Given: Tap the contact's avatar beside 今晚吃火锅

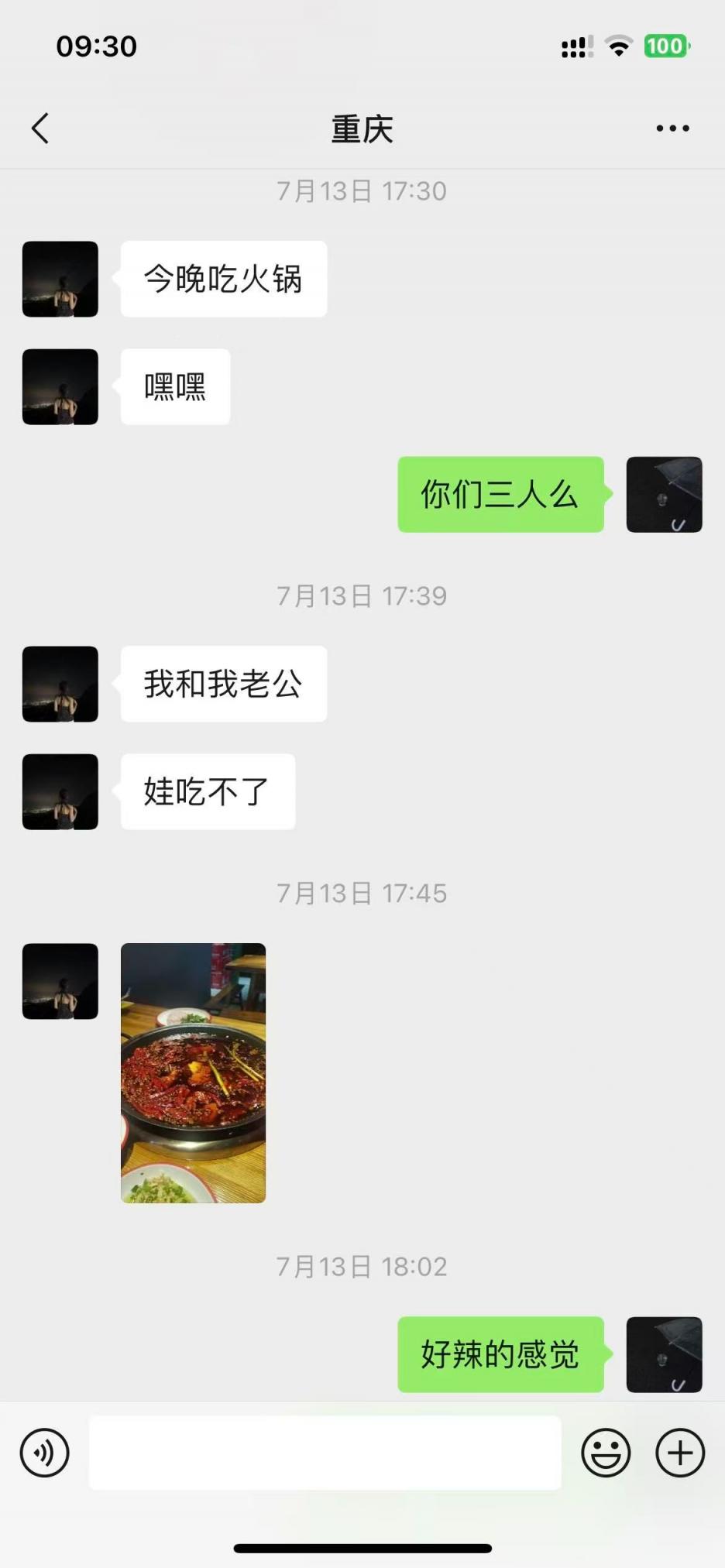Looking at the screenshot, I should pos(60,279).
